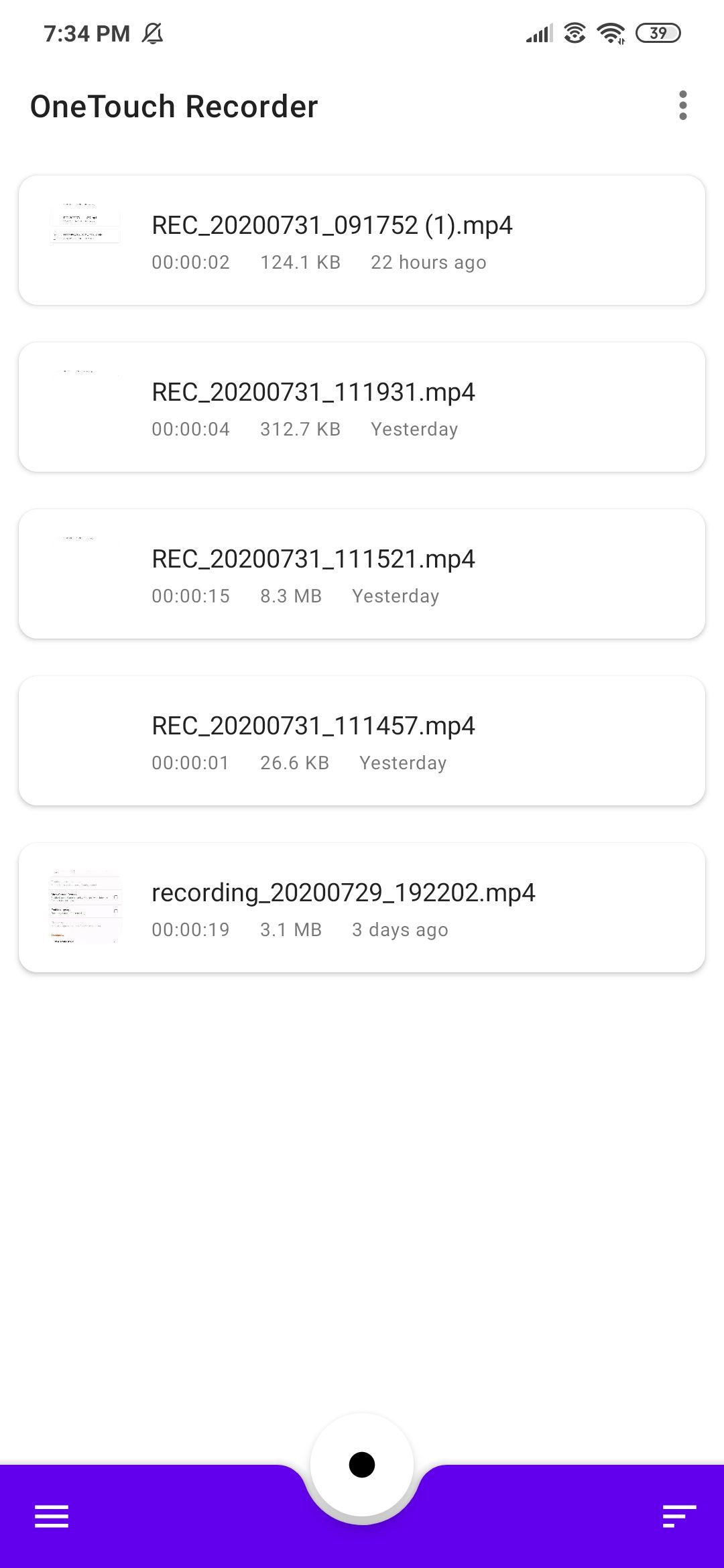View recording_20200729_192202.mp4
This screenshot has height=1568, width=724.
(362, 908)
